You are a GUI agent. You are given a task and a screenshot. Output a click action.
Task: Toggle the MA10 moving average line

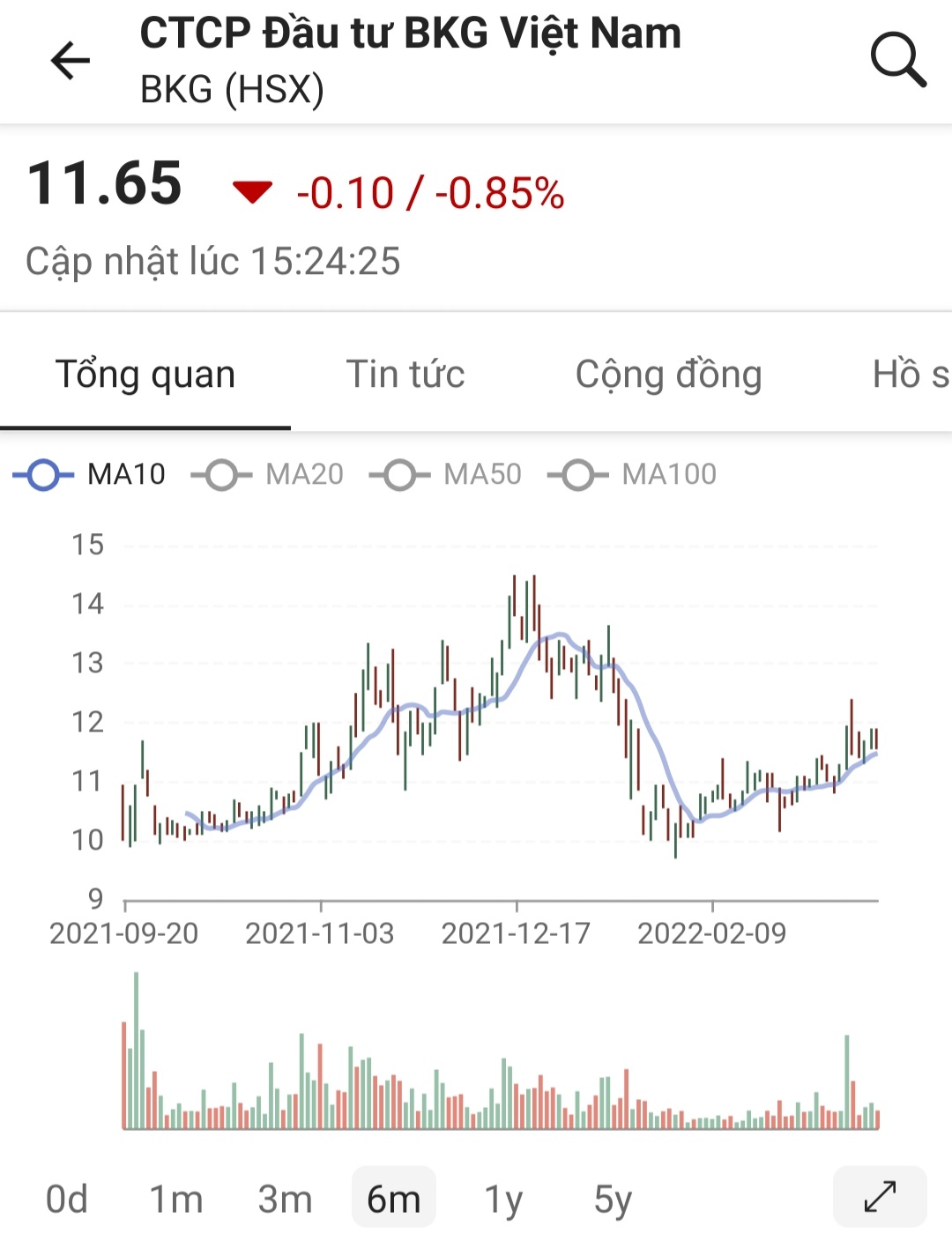tap(90, 475)
